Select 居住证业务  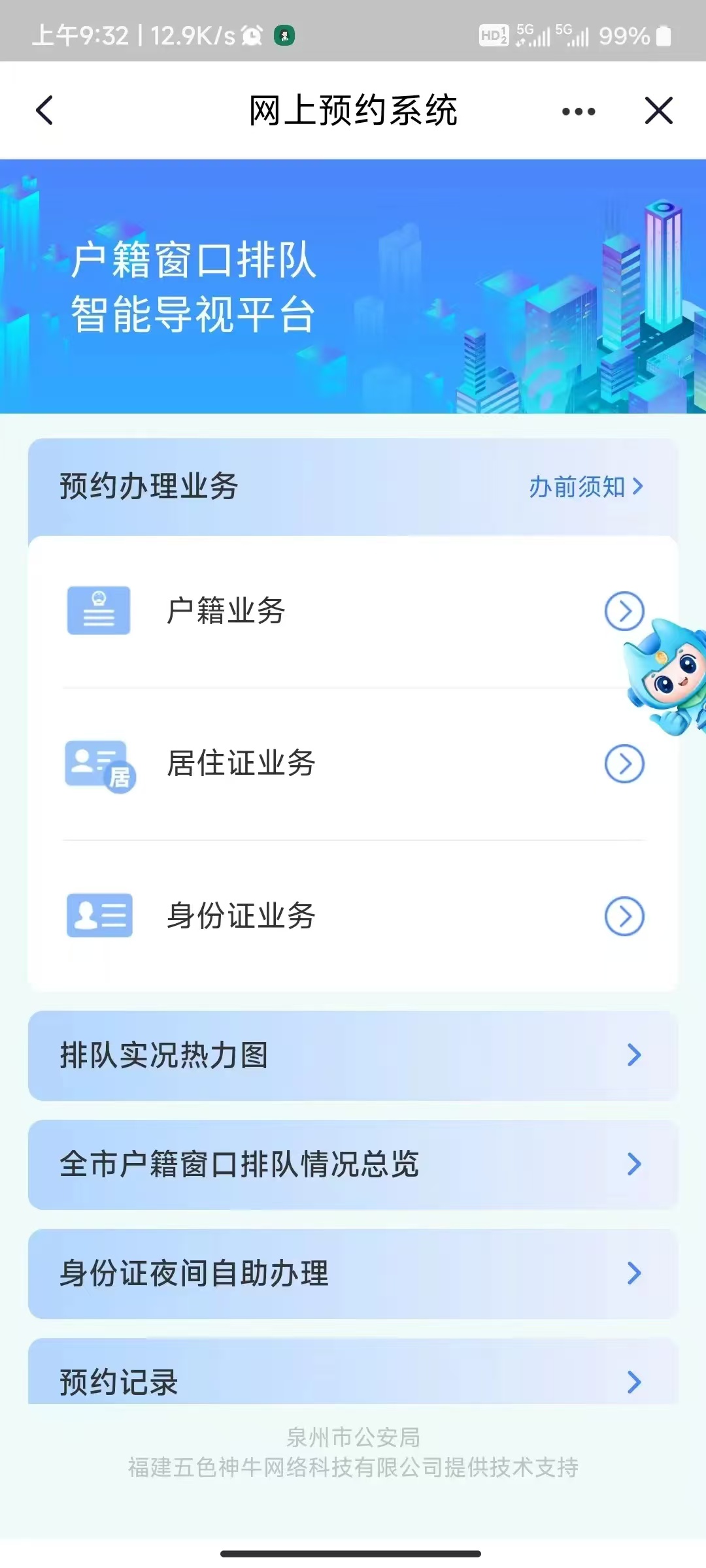pyautogui.click(x=353, y=763)
